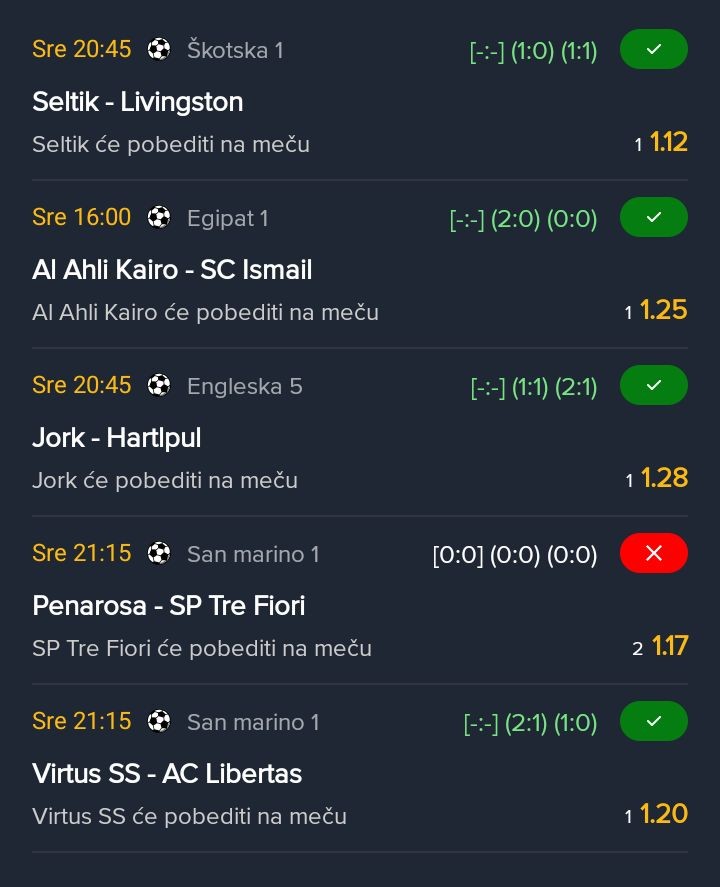Open the Seltik - Livingston match
This screenshot has height=887, width=720.
tap(138, 102)
